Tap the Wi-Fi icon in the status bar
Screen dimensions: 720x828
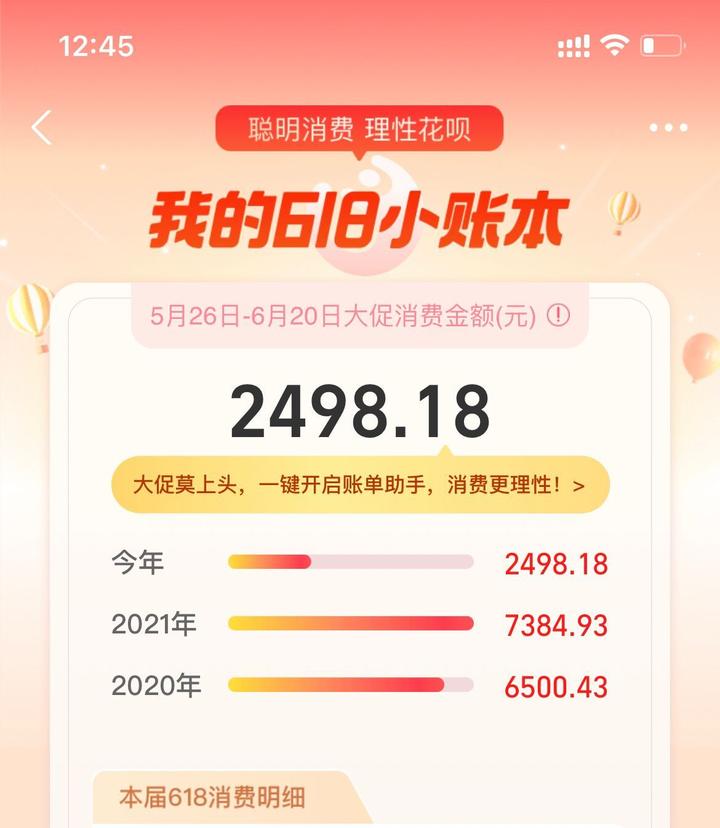pos(613,44)
